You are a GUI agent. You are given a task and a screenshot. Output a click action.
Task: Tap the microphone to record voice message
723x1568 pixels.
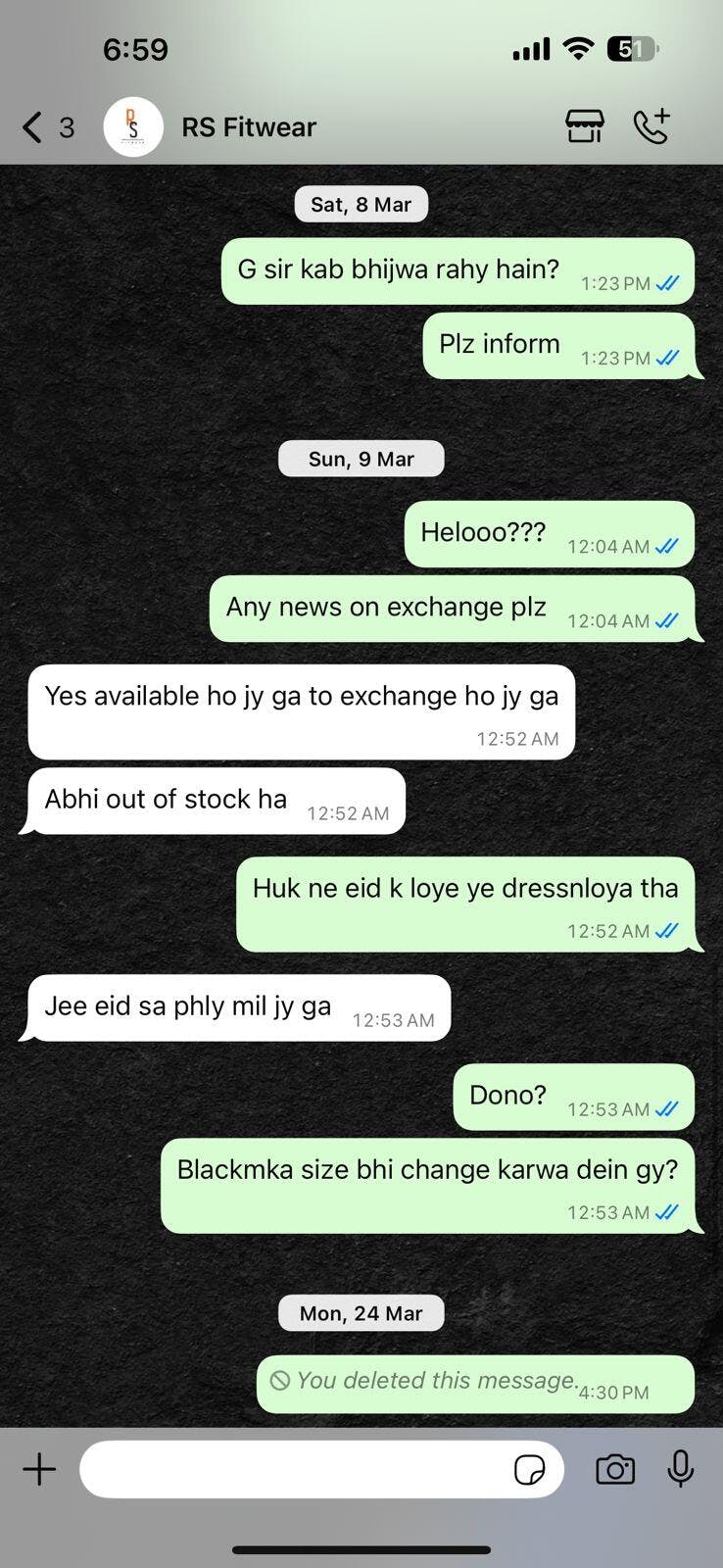click(681, 1469)
